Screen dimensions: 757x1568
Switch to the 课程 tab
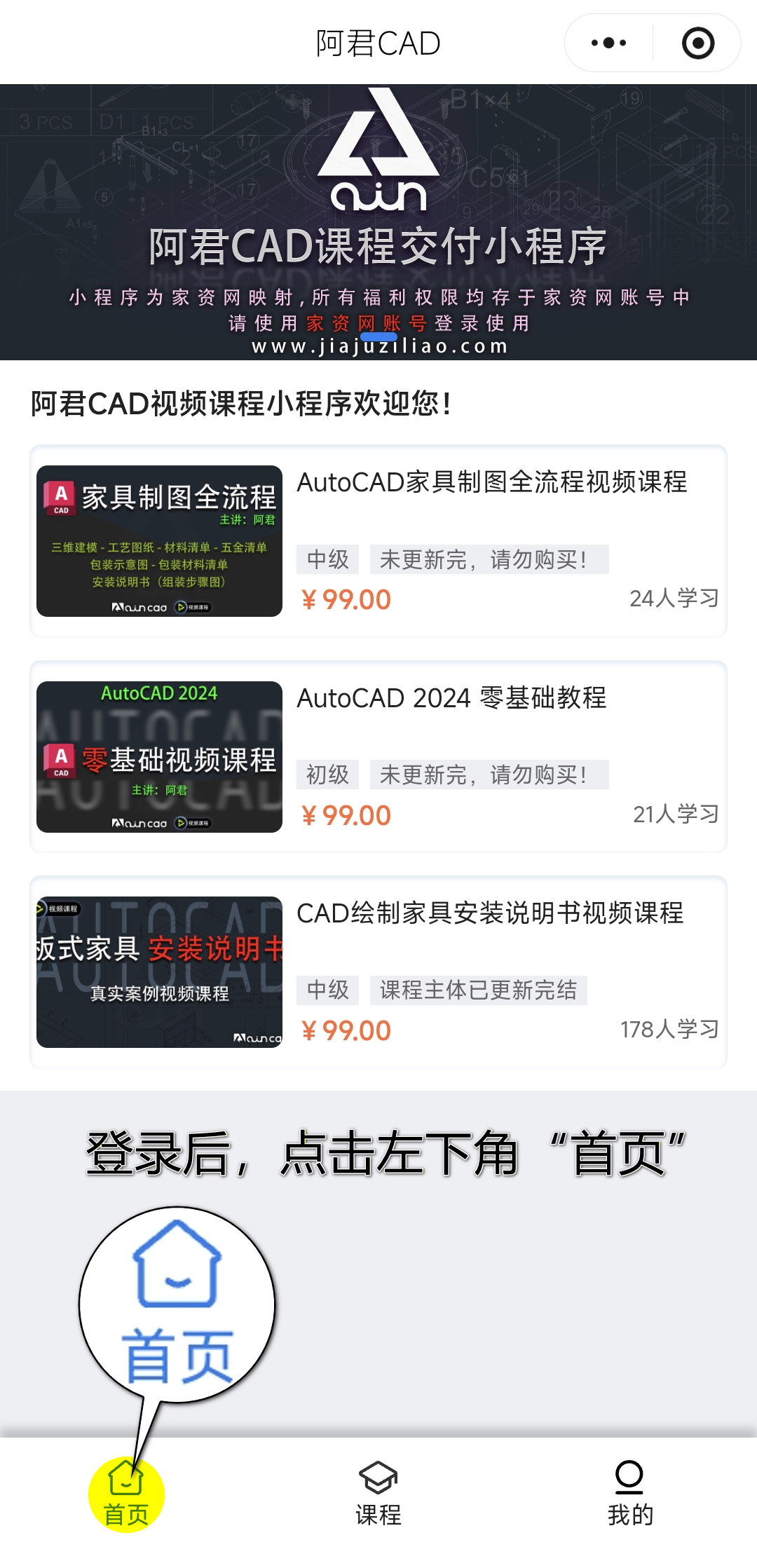[378, 1494]
